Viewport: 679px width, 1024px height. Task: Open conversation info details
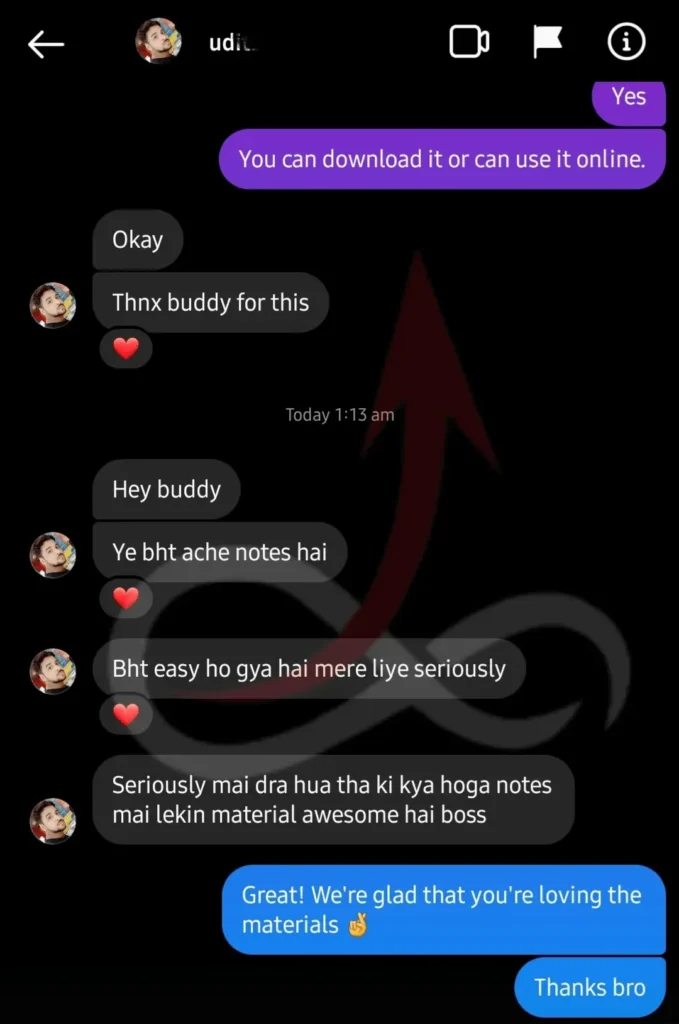tap(627, 42)
